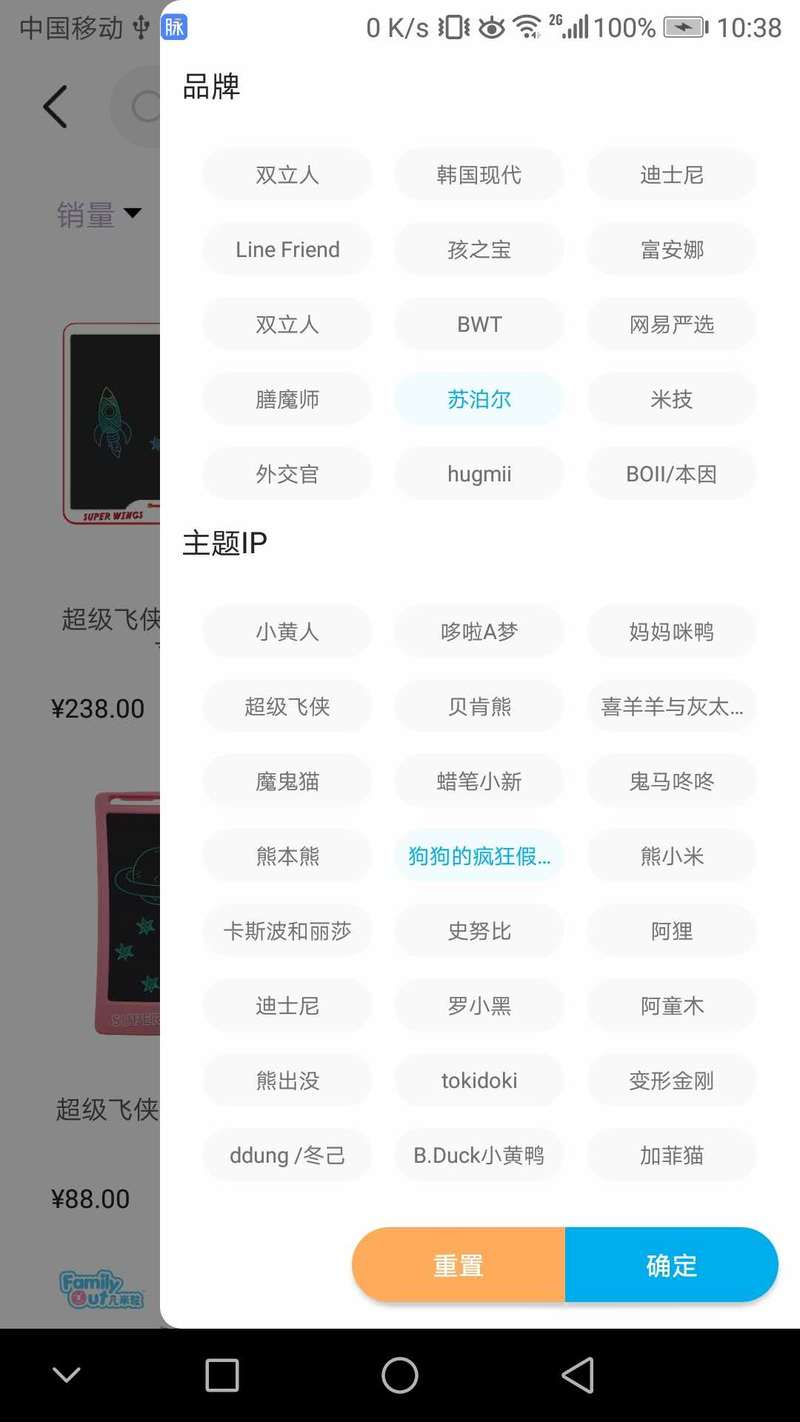This screenshot has width=800, height=1422.
Task: Pick the 史努比 theme chip
Action: point(479,931)
